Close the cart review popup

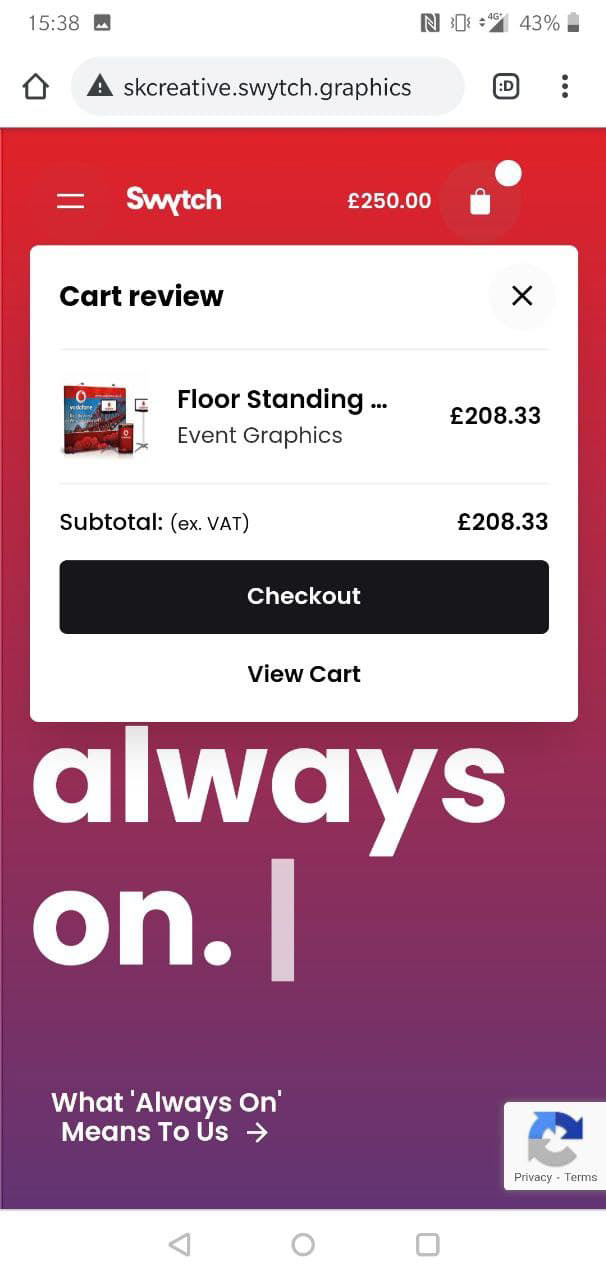pos(521,296)
